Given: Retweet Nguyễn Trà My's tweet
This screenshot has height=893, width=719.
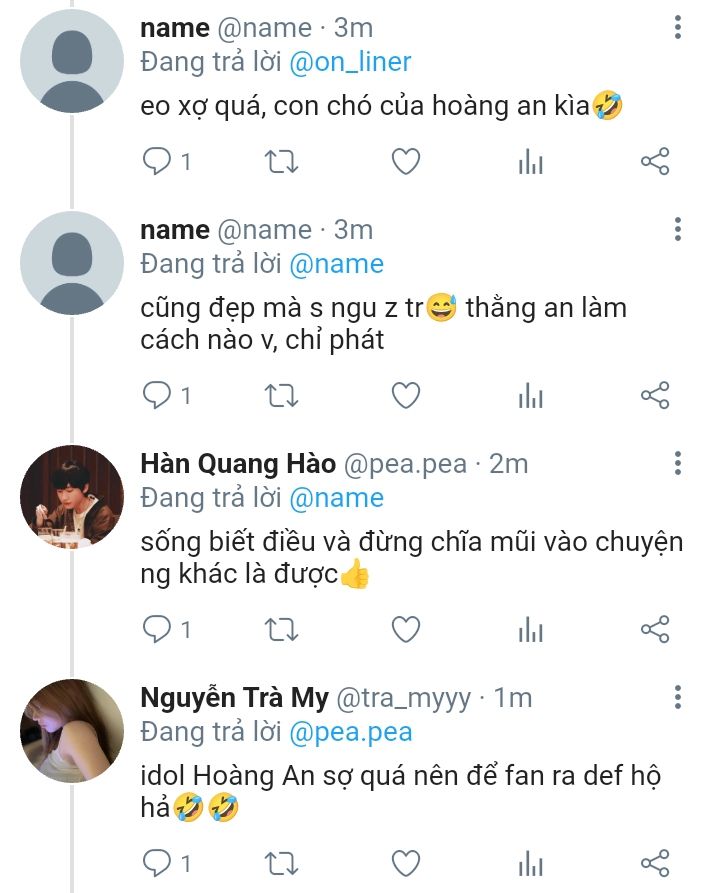Looking at the screenshot, I should [281, 862].
